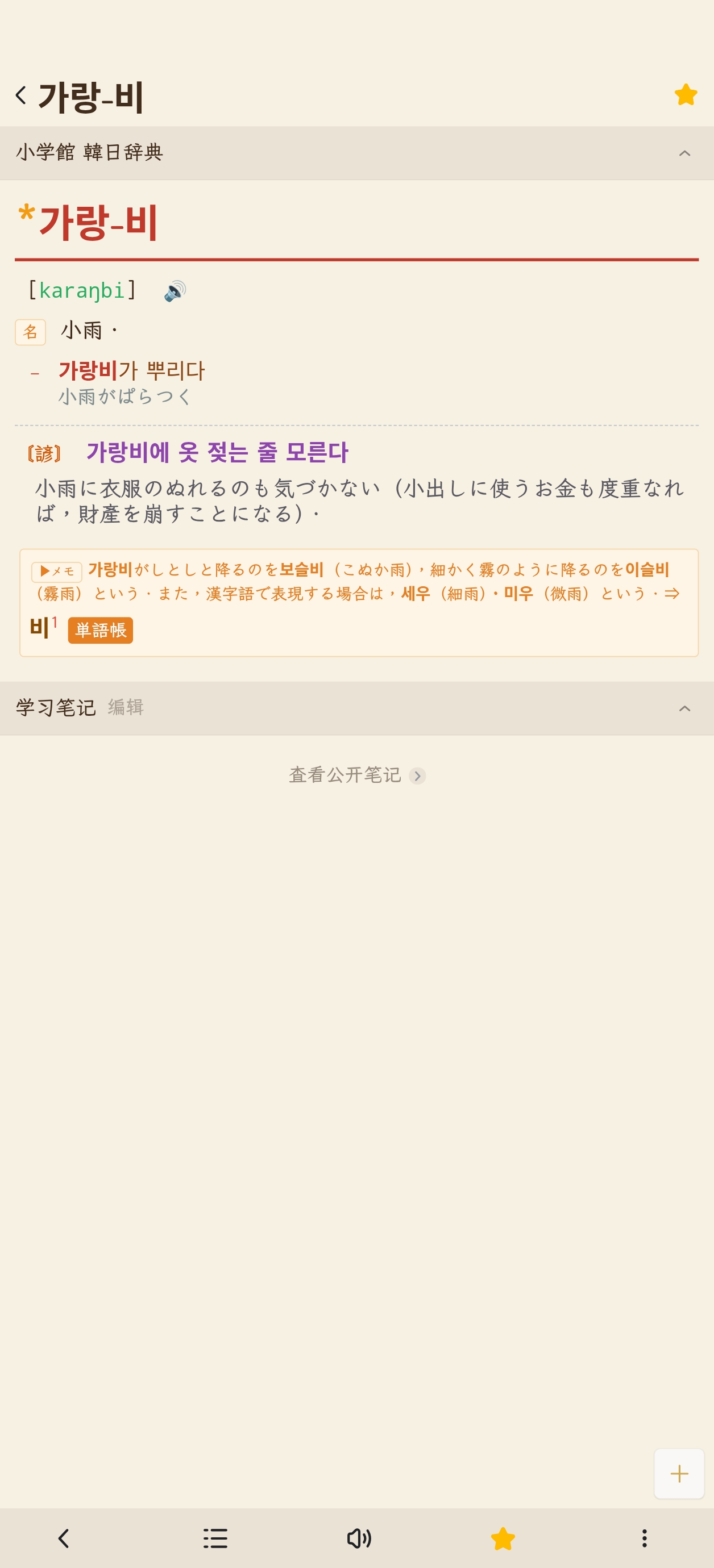Toggle the favorite star in the header

pyautogui.click(x=686, y=95)
